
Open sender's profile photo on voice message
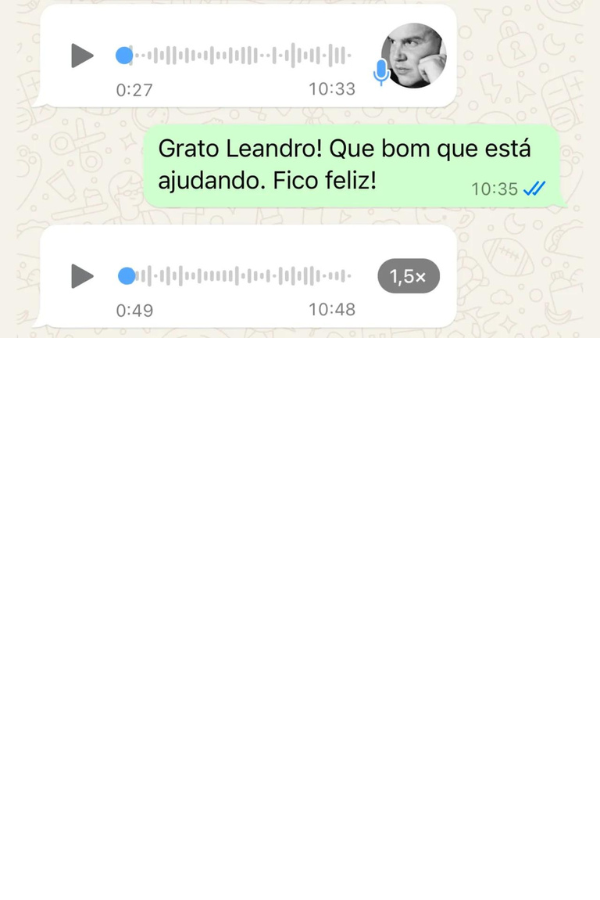(x=414, y=56)
